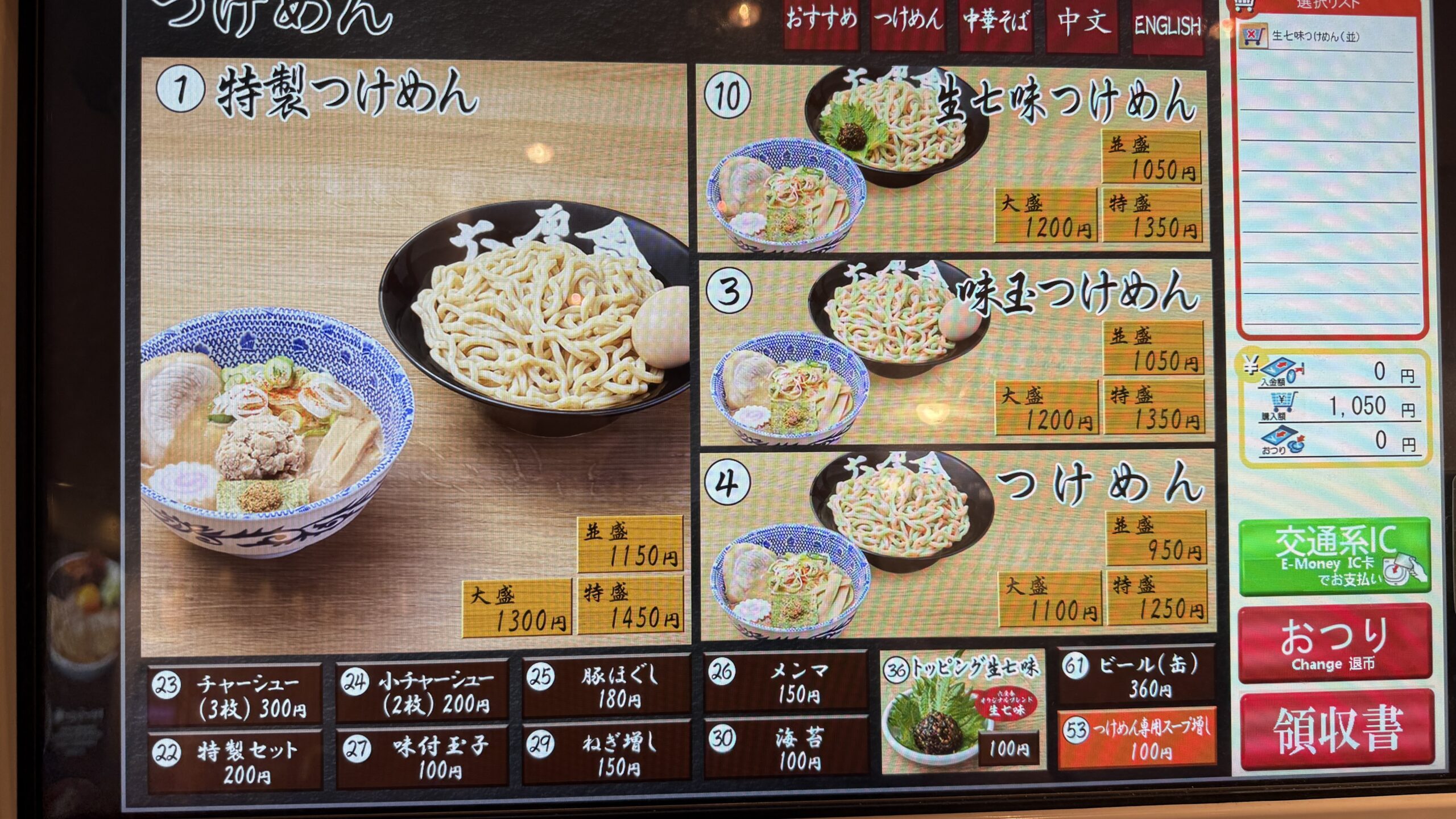Order ビール（缶）360円
The height and width of the screenshot is (819, 1456).
pyautogui.click(x=1135, y=676)
